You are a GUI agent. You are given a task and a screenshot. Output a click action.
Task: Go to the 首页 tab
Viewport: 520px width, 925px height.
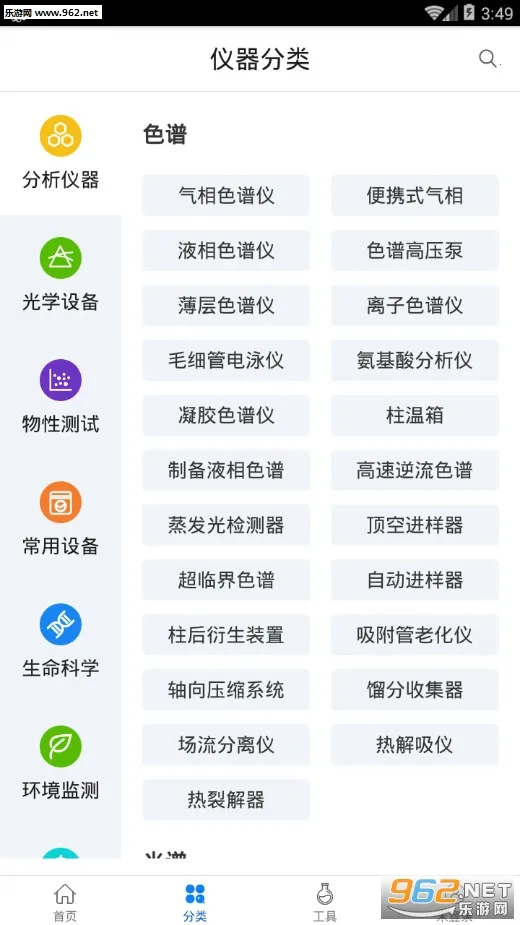(x=65, y=902)
